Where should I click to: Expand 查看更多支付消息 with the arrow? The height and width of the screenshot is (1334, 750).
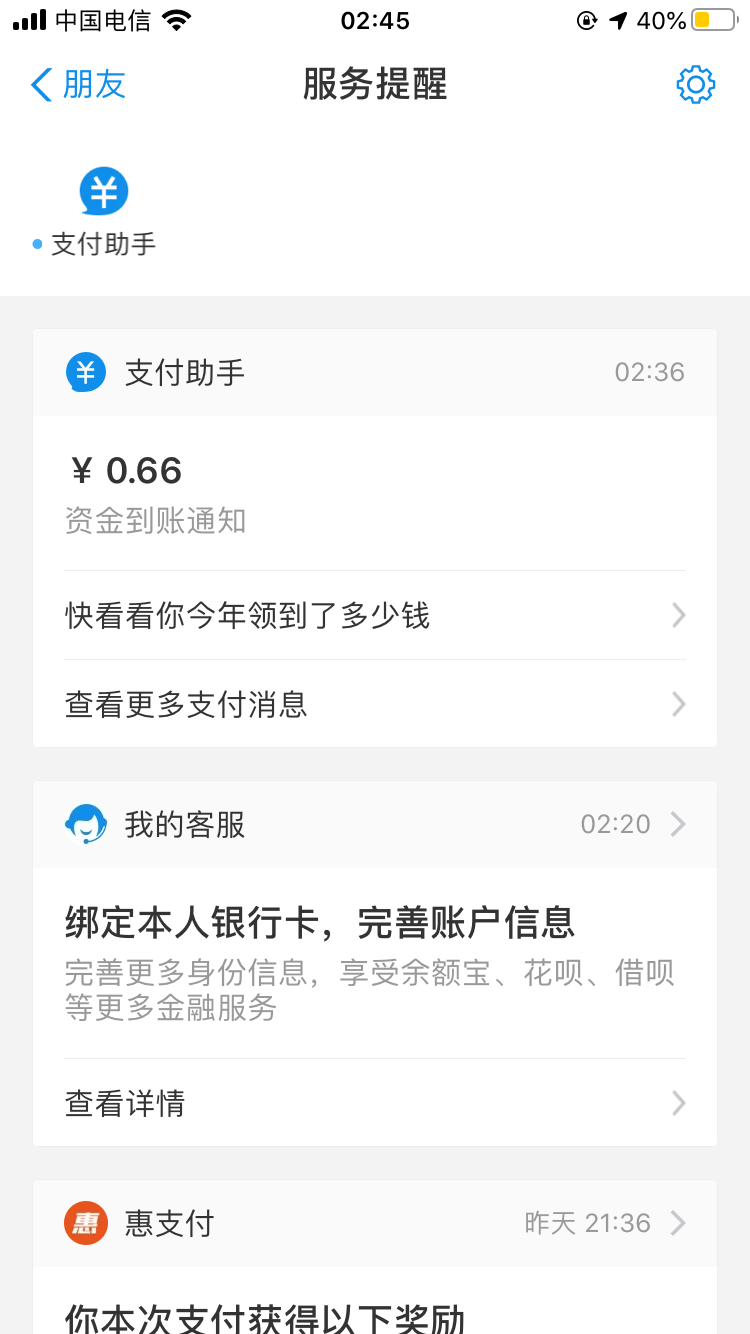pos(678,704)
